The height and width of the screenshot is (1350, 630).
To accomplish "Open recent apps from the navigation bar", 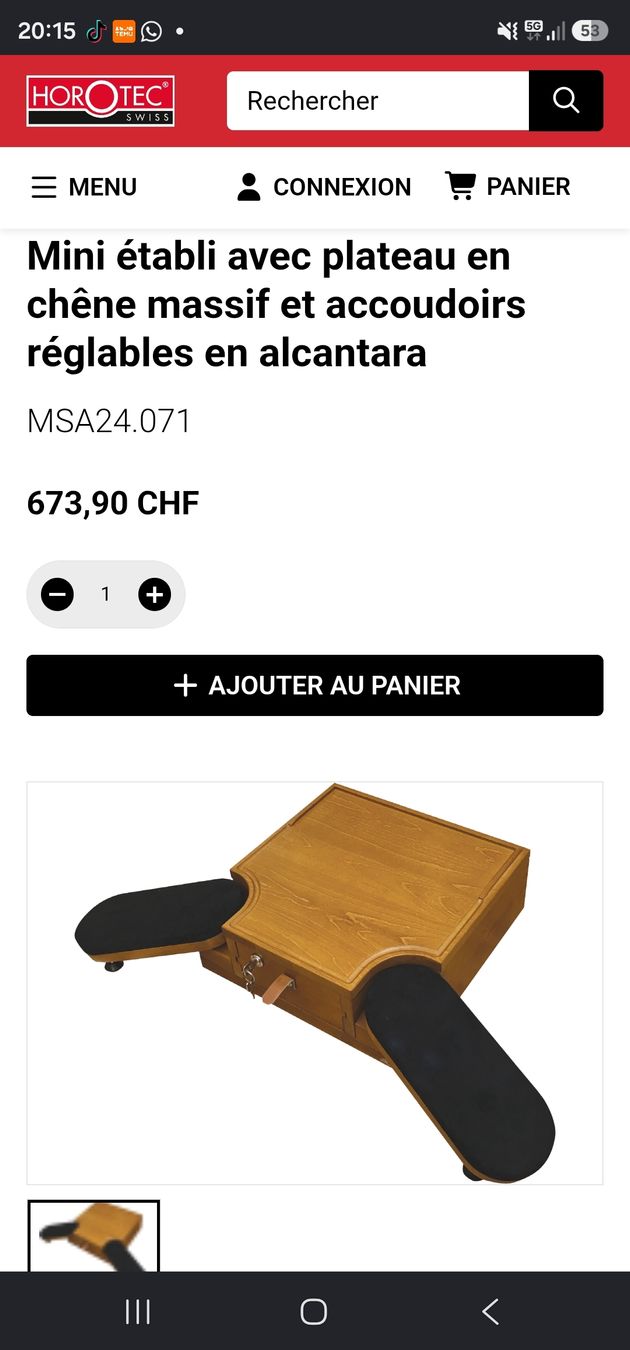I will (x=138, y=1312).
